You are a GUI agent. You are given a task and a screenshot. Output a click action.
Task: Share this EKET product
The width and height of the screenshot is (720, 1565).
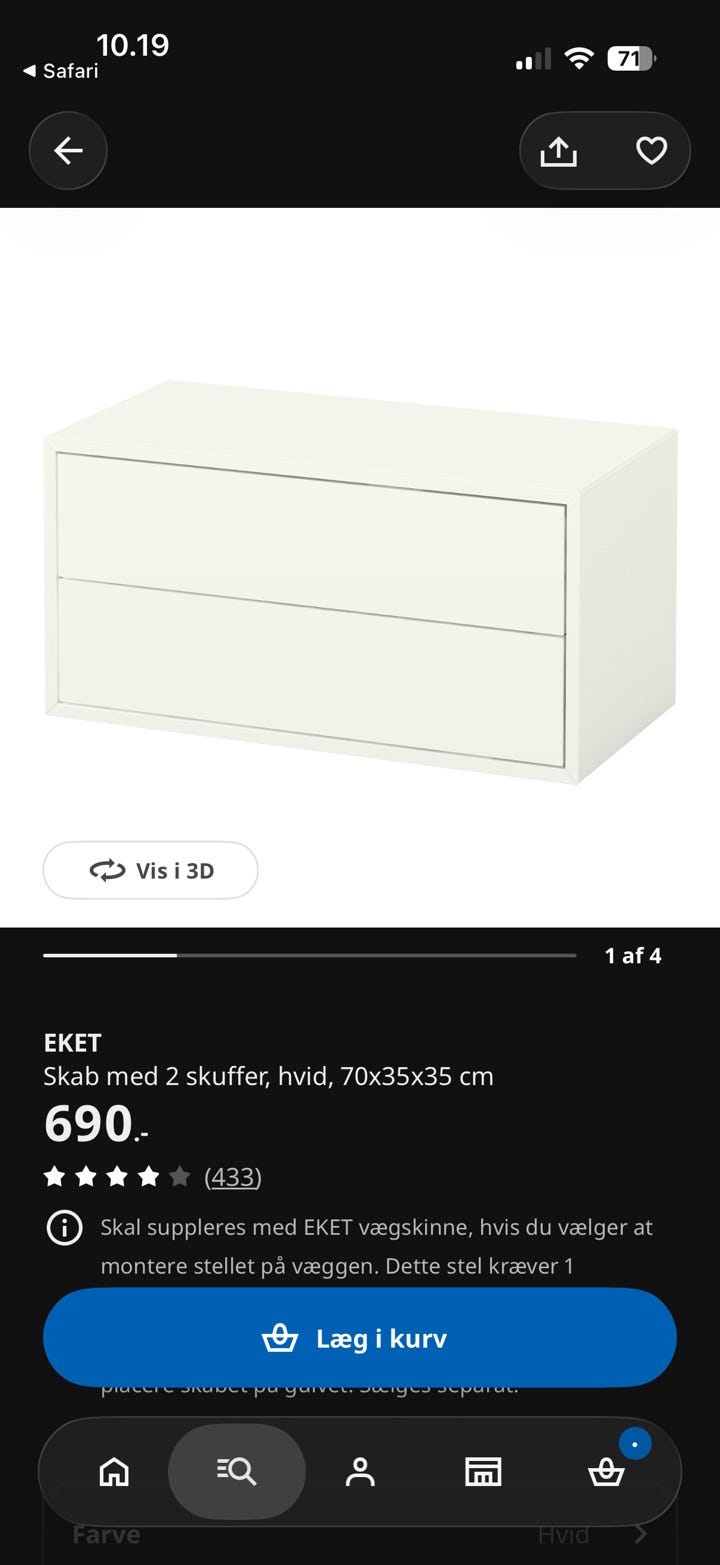[558, 151]
